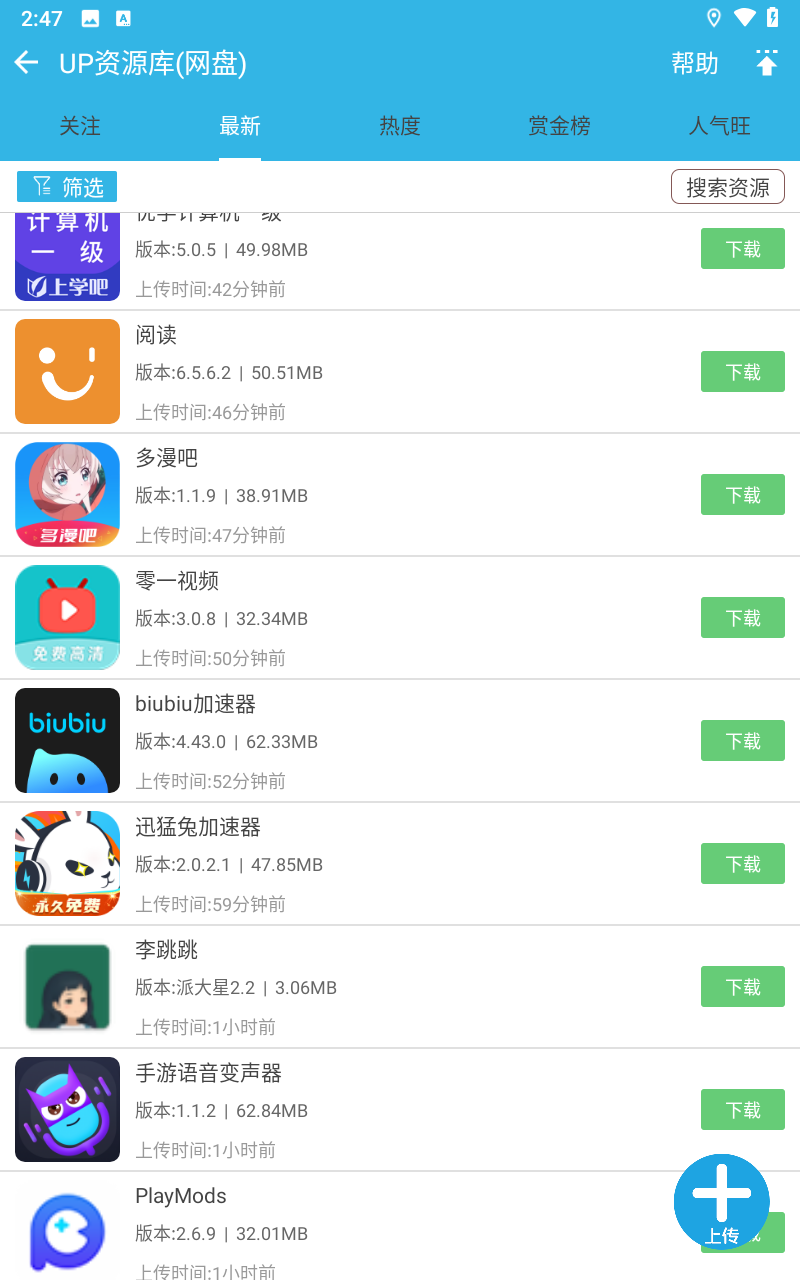Download 手游语音变声器
The width and height of the screenshot is (800, 1280).
pos(742,1110)
